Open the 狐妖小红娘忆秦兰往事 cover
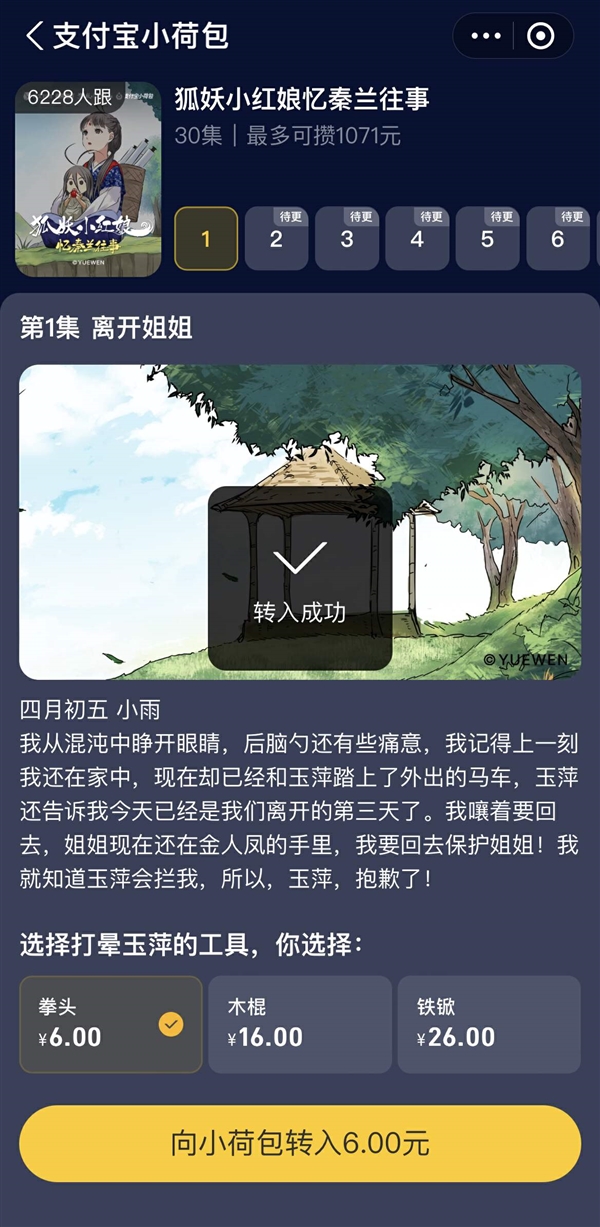The width and height of the screenshot is (600, 1227). (88, 179)
